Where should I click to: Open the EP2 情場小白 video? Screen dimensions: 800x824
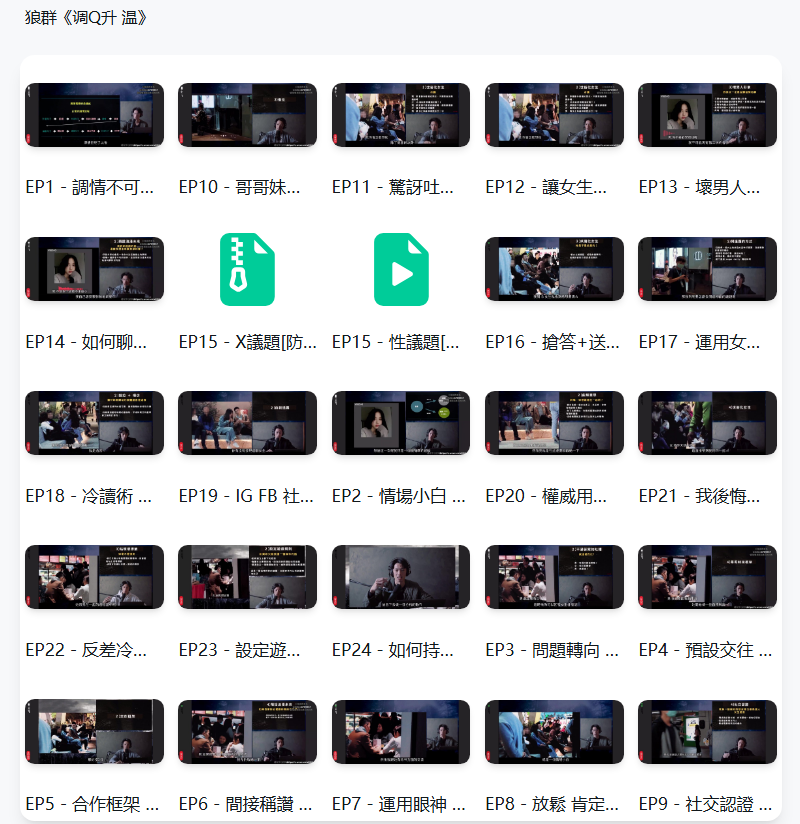[400, 423]
